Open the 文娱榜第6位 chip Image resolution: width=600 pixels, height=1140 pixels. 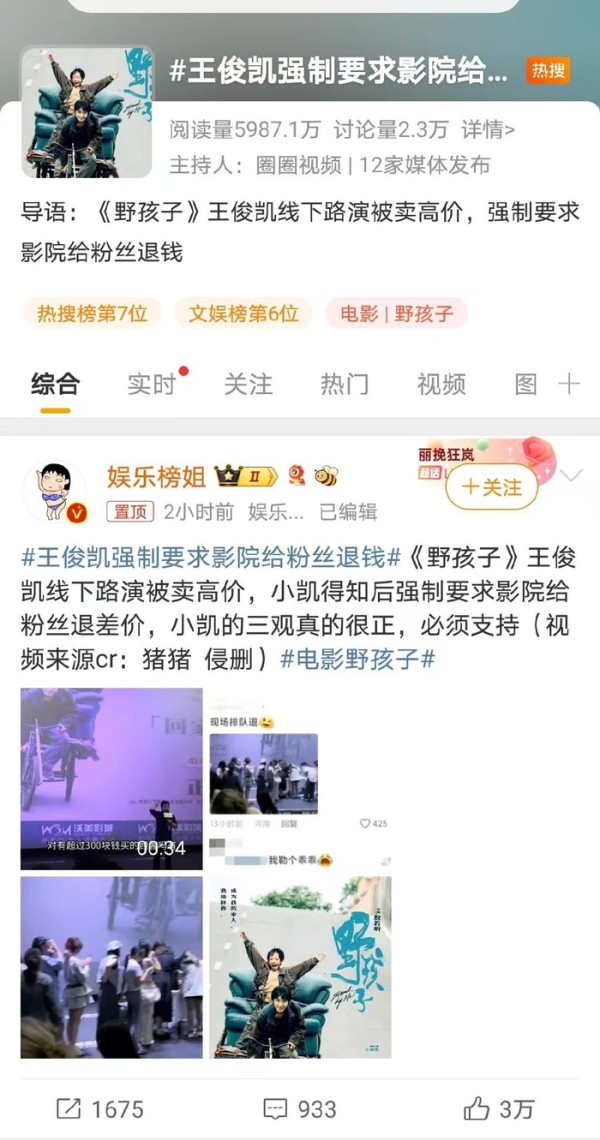[x=244, y=313]
